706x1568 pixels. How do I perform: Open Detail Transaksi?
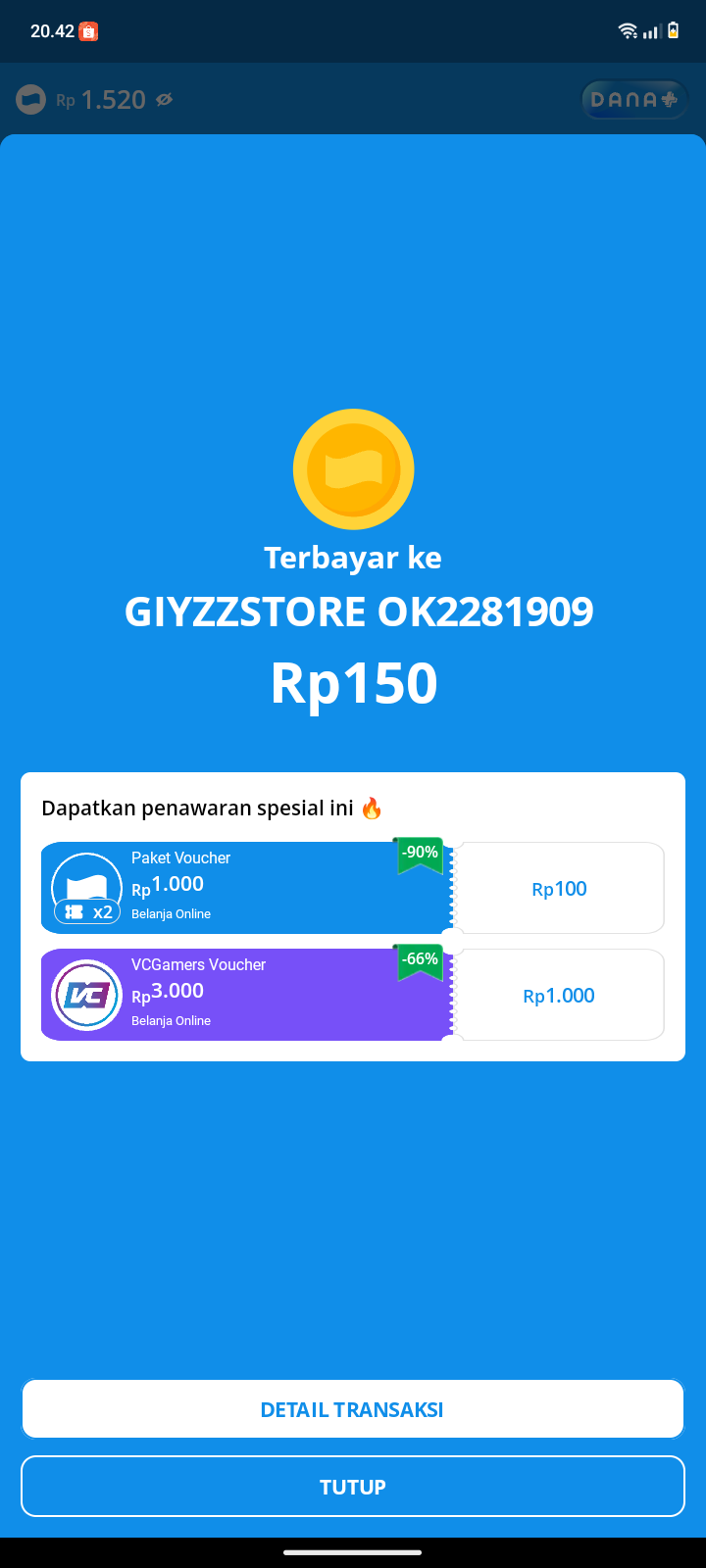352,1409
